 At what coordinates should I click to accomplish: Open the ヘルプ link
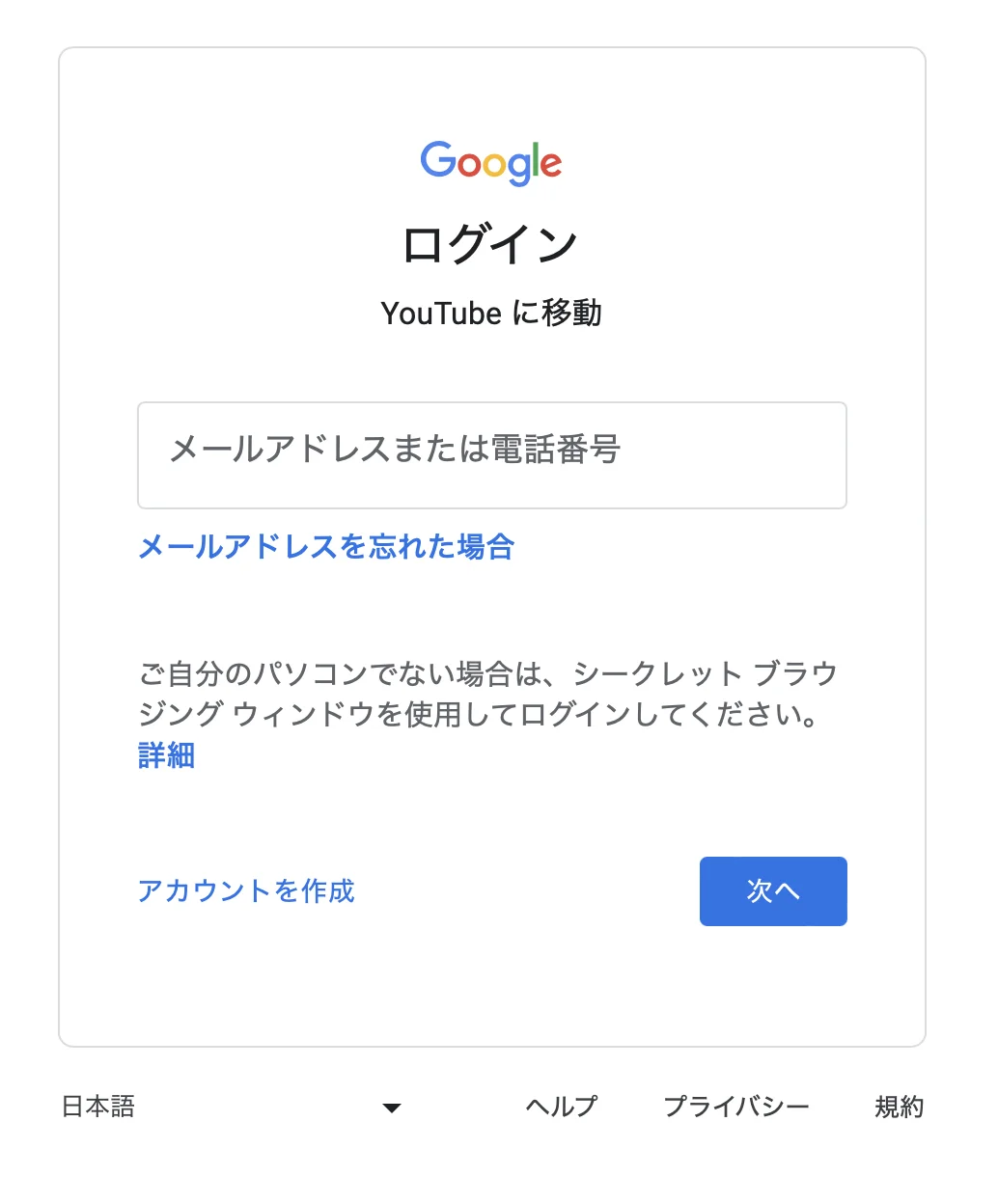(x=561, y=1107)
